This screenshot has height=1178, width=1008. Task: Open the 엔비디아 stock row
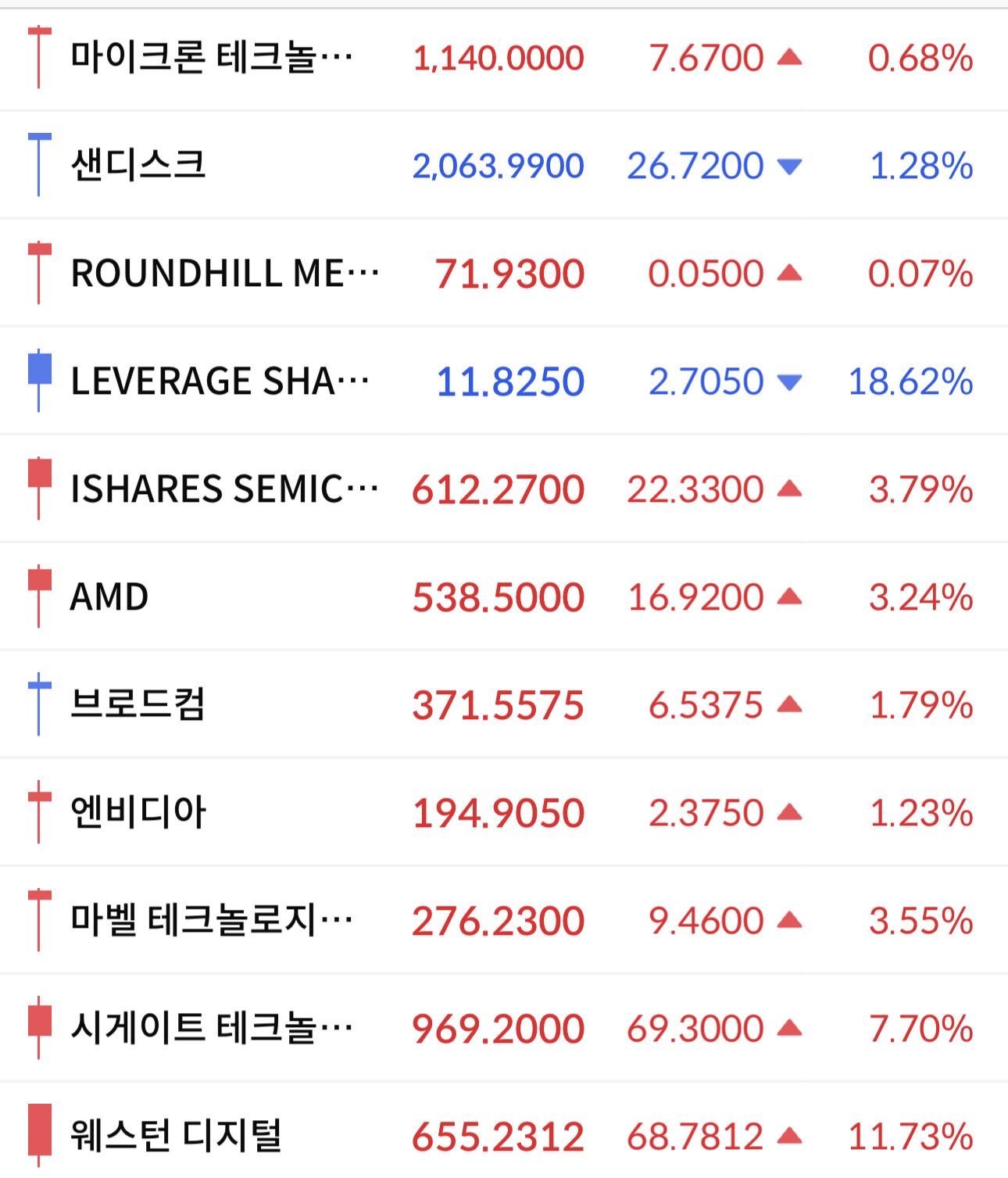point(504,812)
